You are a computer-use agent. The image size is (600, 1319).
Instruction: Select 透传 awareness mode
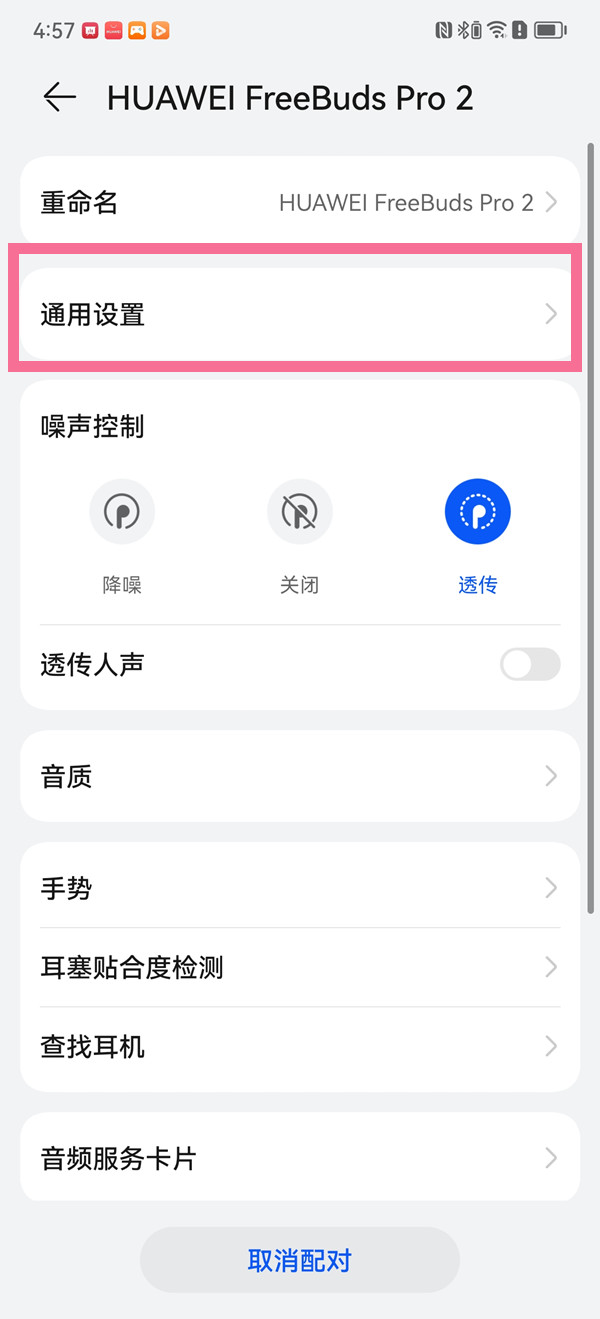(x=477, y=513)
